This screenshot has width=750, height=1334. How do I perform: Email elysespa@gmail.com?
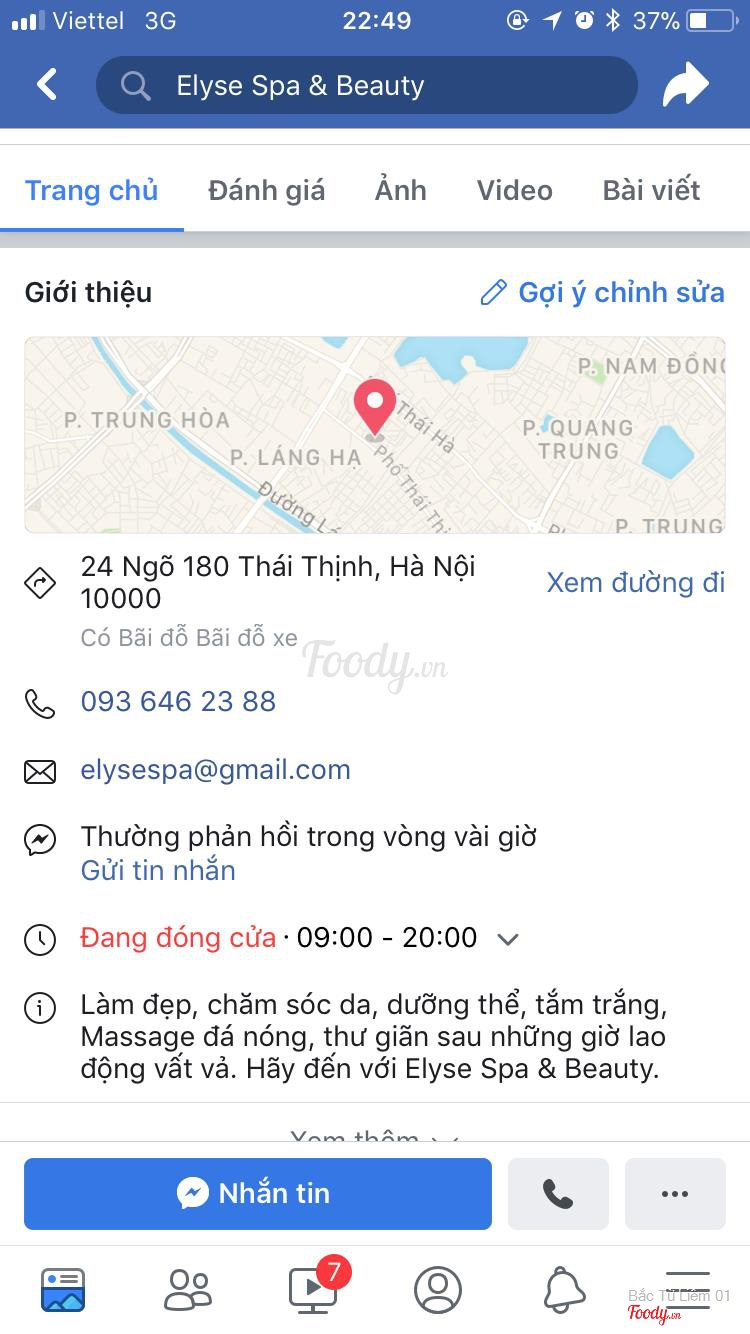(215, 770)
